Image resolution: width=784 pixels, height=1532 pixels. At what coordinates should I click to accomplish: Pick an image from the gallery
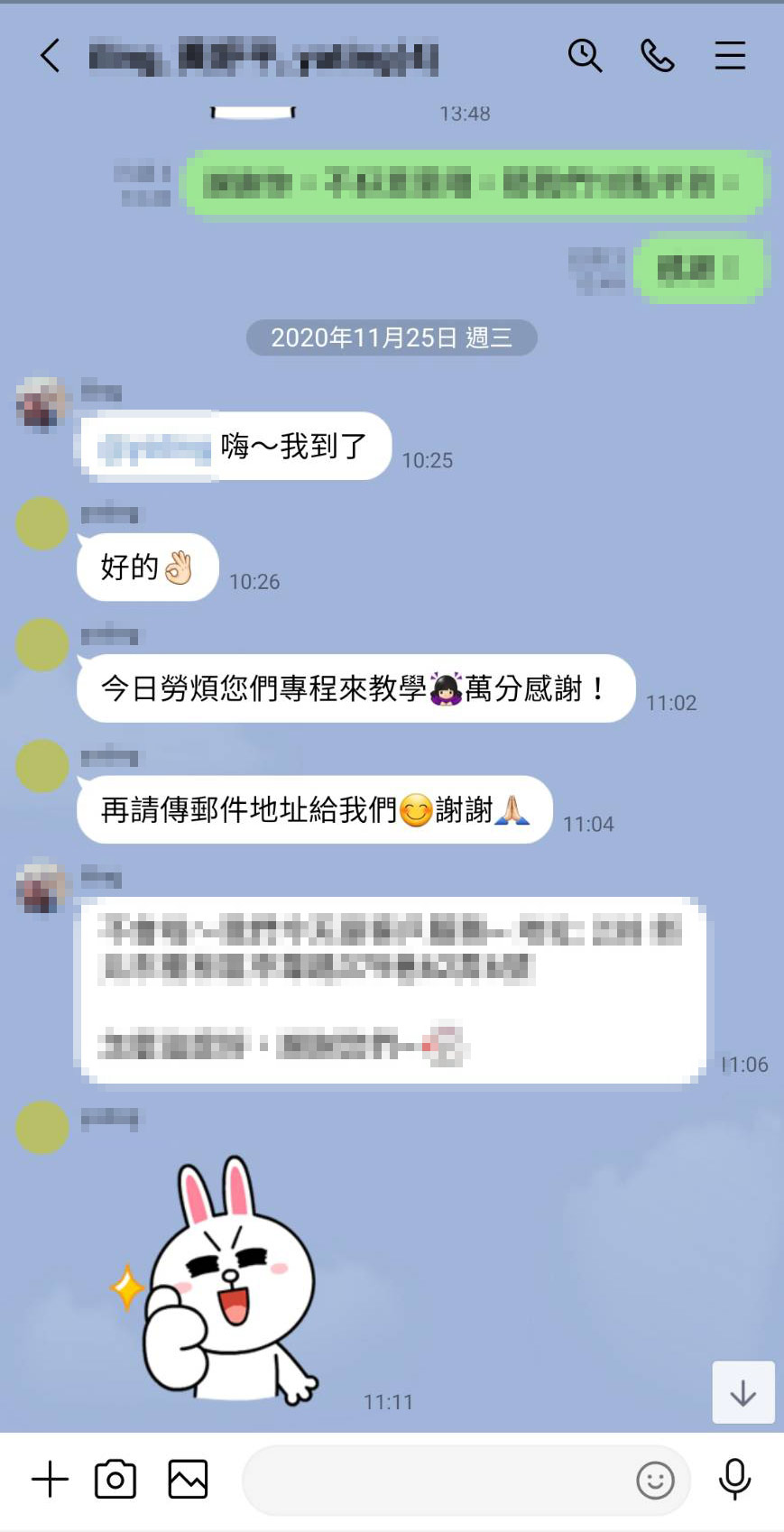(188, 1480)
